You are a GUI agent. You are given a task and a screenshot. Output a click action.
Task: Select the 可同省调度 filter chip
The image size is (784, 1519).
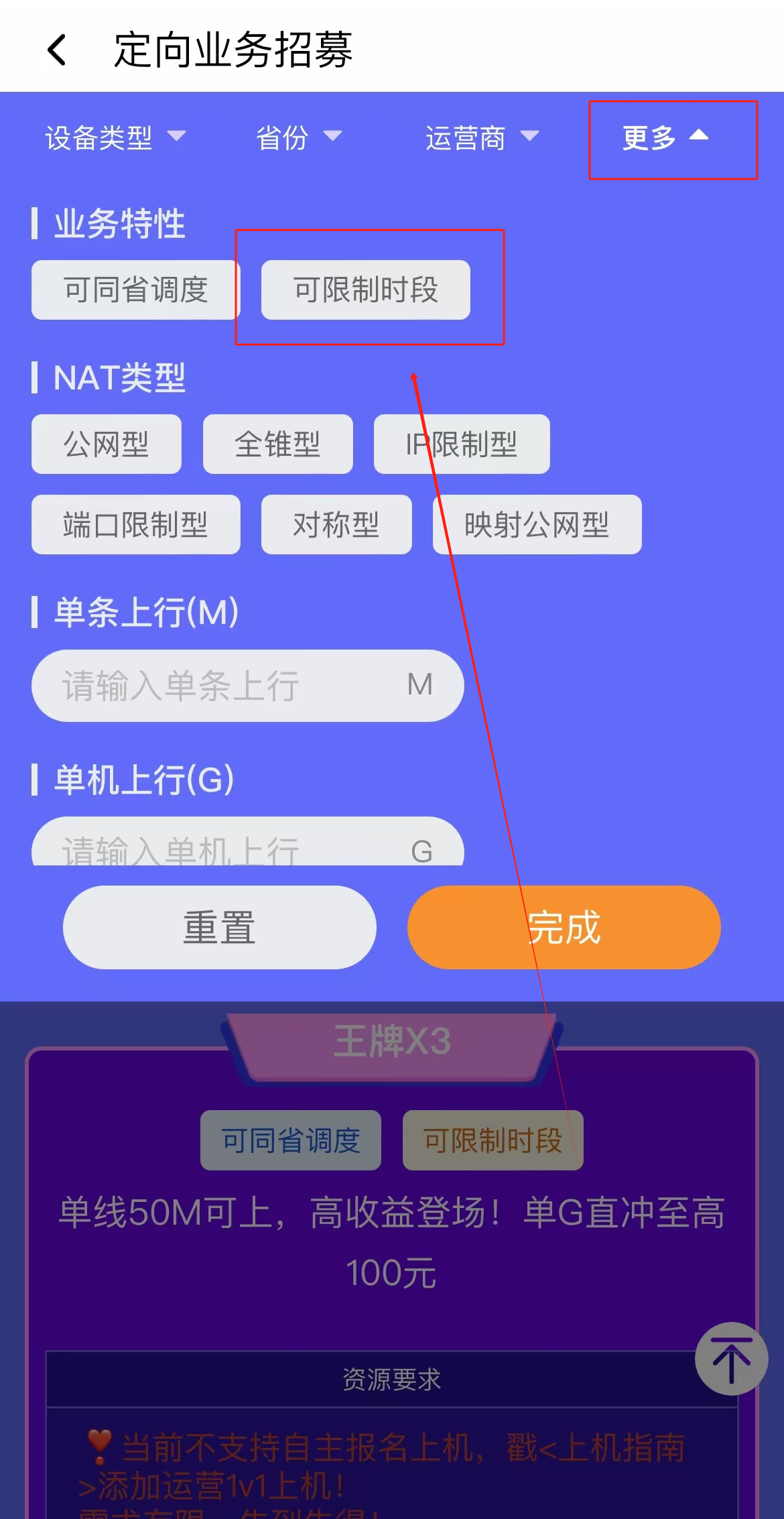(135, 290)
